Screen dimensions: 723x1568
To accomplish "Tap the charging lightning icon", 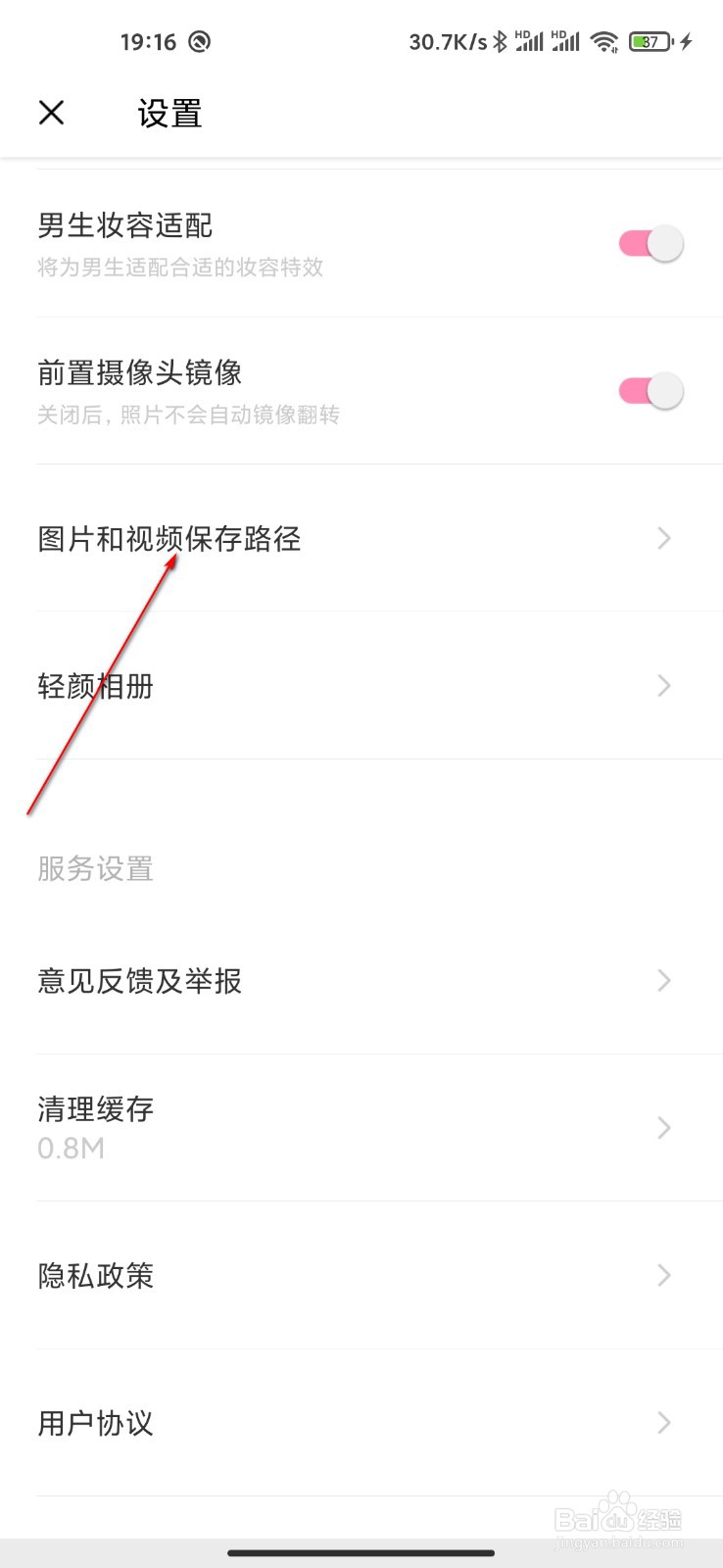I will coord(686,41).
